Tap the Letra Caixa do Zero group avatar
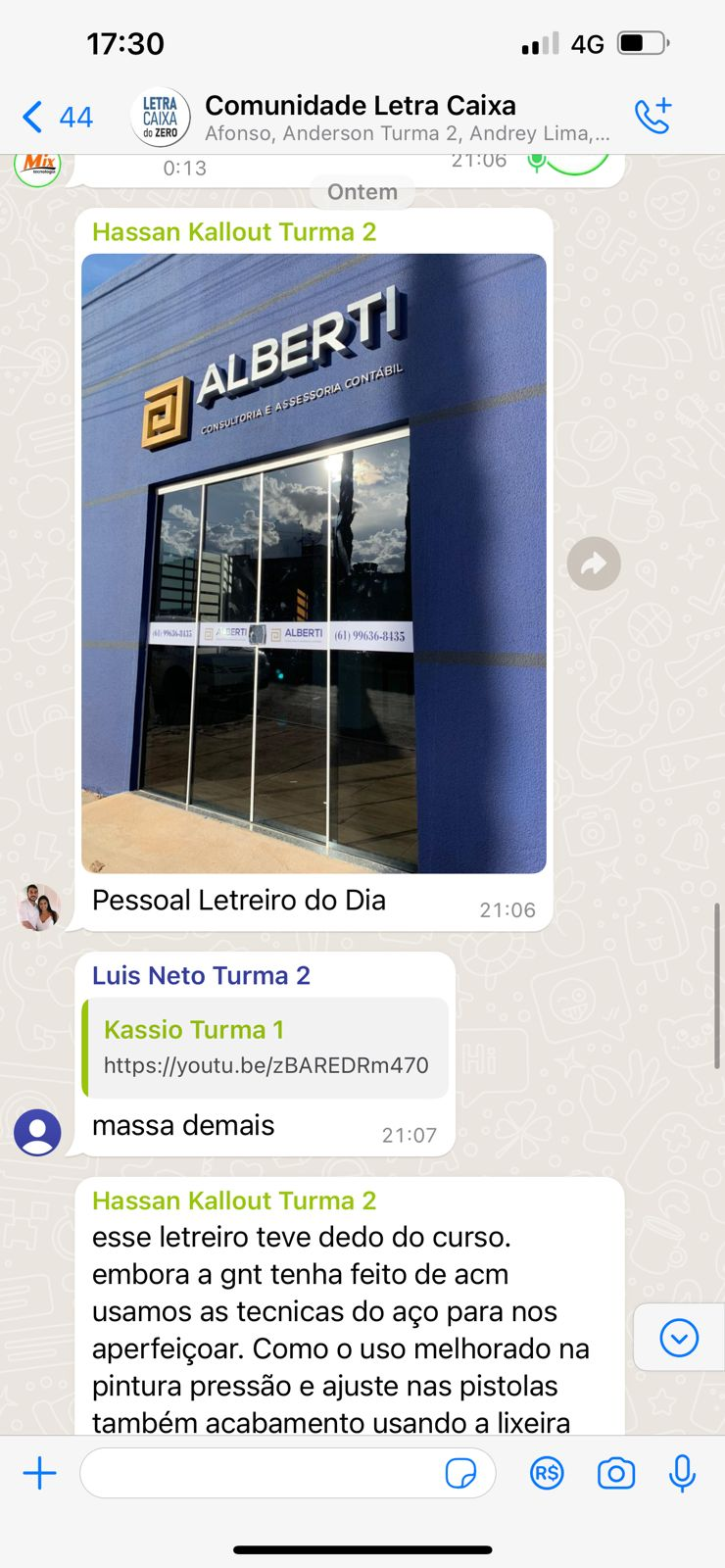Image resolution: width=725 pixels, height=1568 pixels. coord(160,116)
